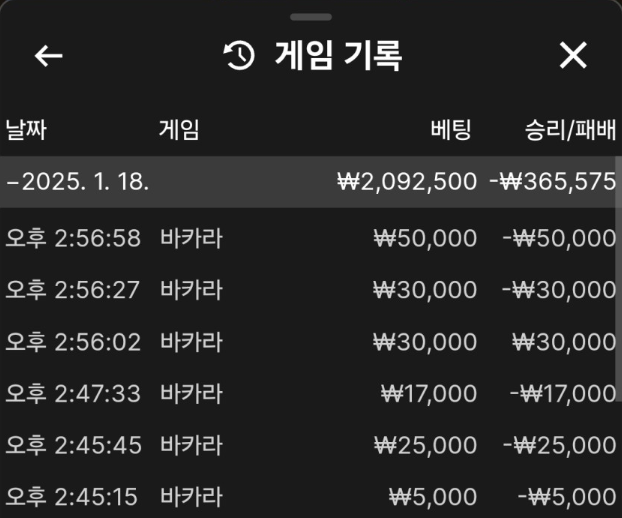Go back using the arrow icon

(x=48, y=56)
